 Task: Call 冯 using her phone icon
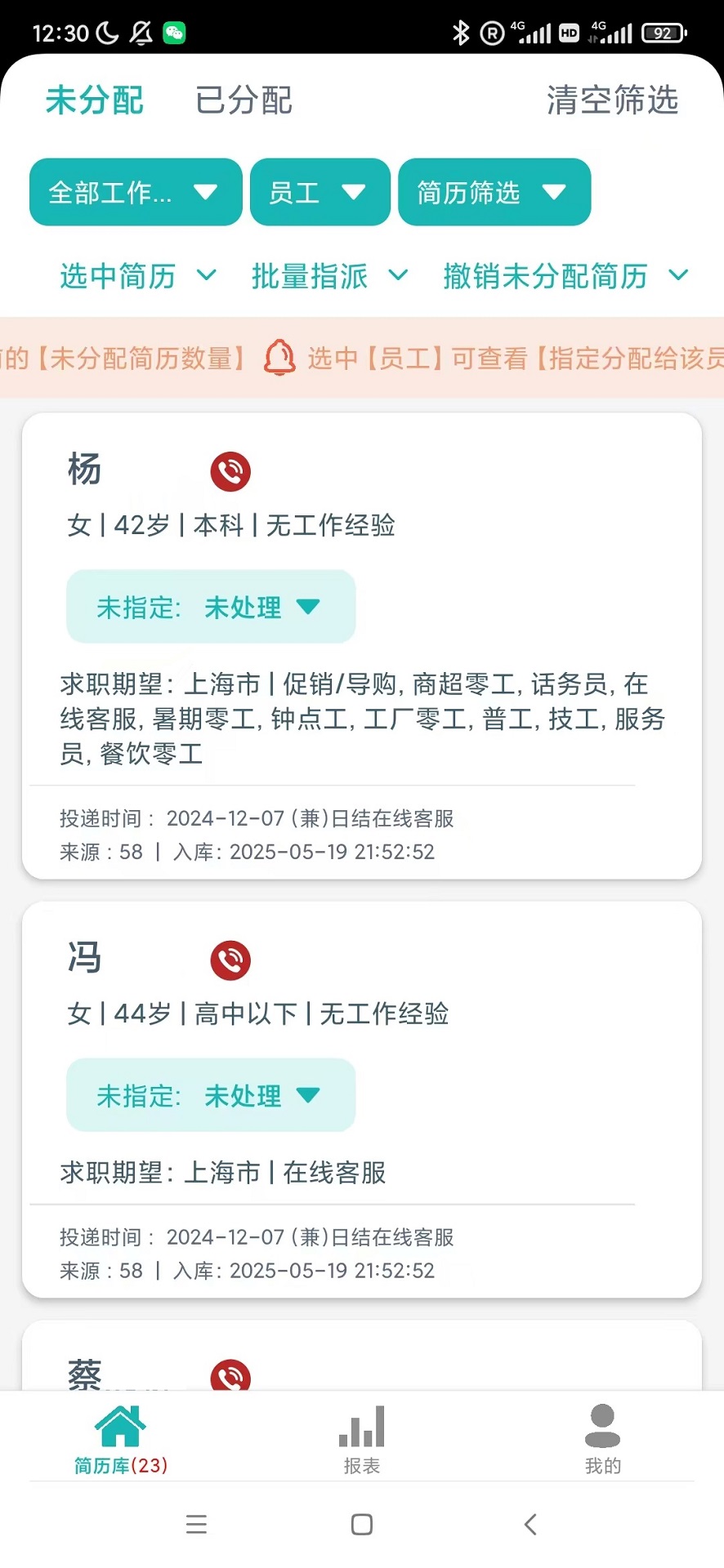(x=230, y=960)
